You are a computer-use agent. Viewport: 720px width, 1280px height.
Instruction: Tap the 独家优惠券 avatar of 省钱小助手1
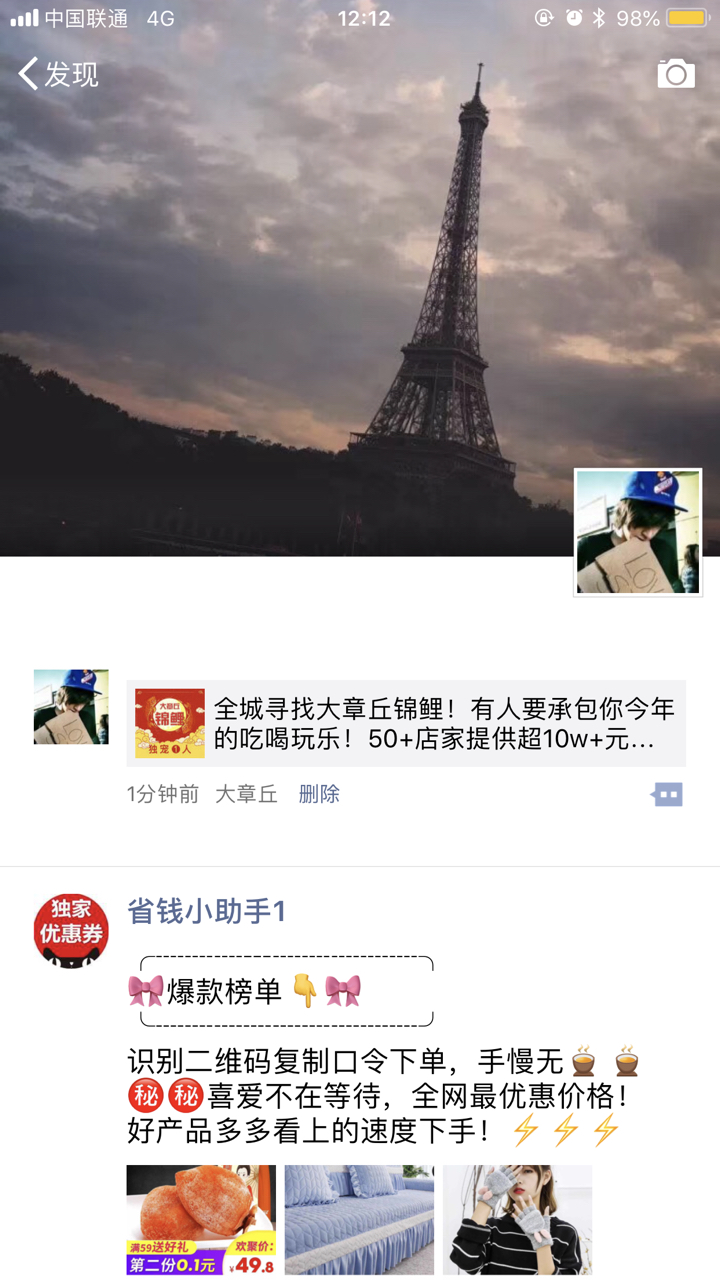pyautogui.click(x=71, y=931)
